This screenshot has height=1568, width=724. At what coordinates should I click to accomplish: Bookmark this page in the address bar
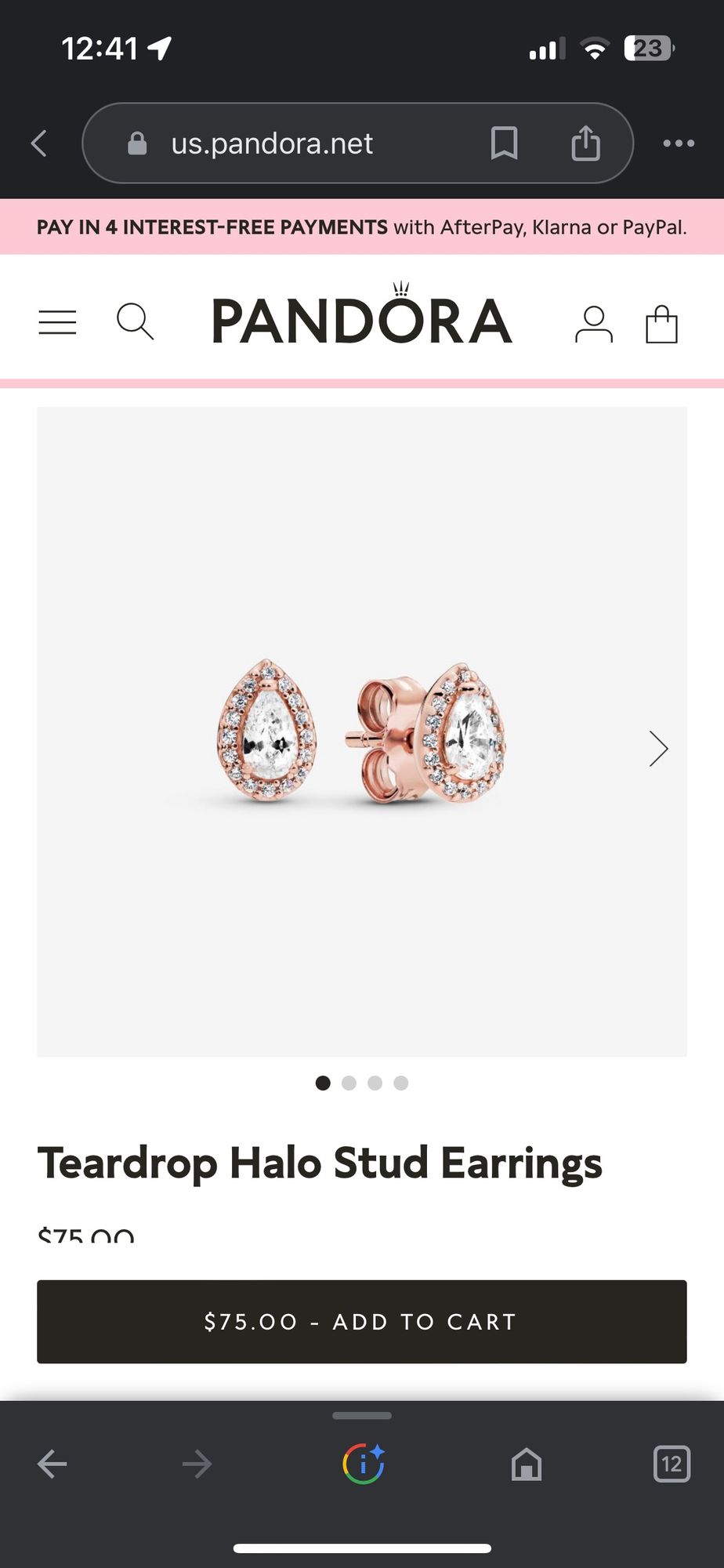click(504, 143)
